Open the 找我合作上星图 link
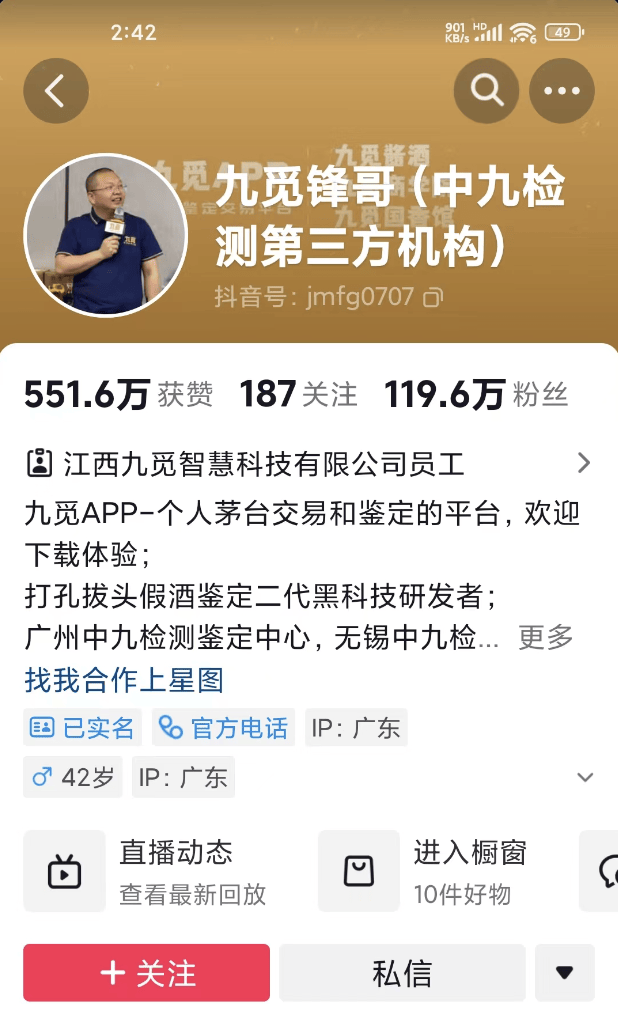Image resolution: width=618 pixels, height=1020 pixels. point(124,680)
